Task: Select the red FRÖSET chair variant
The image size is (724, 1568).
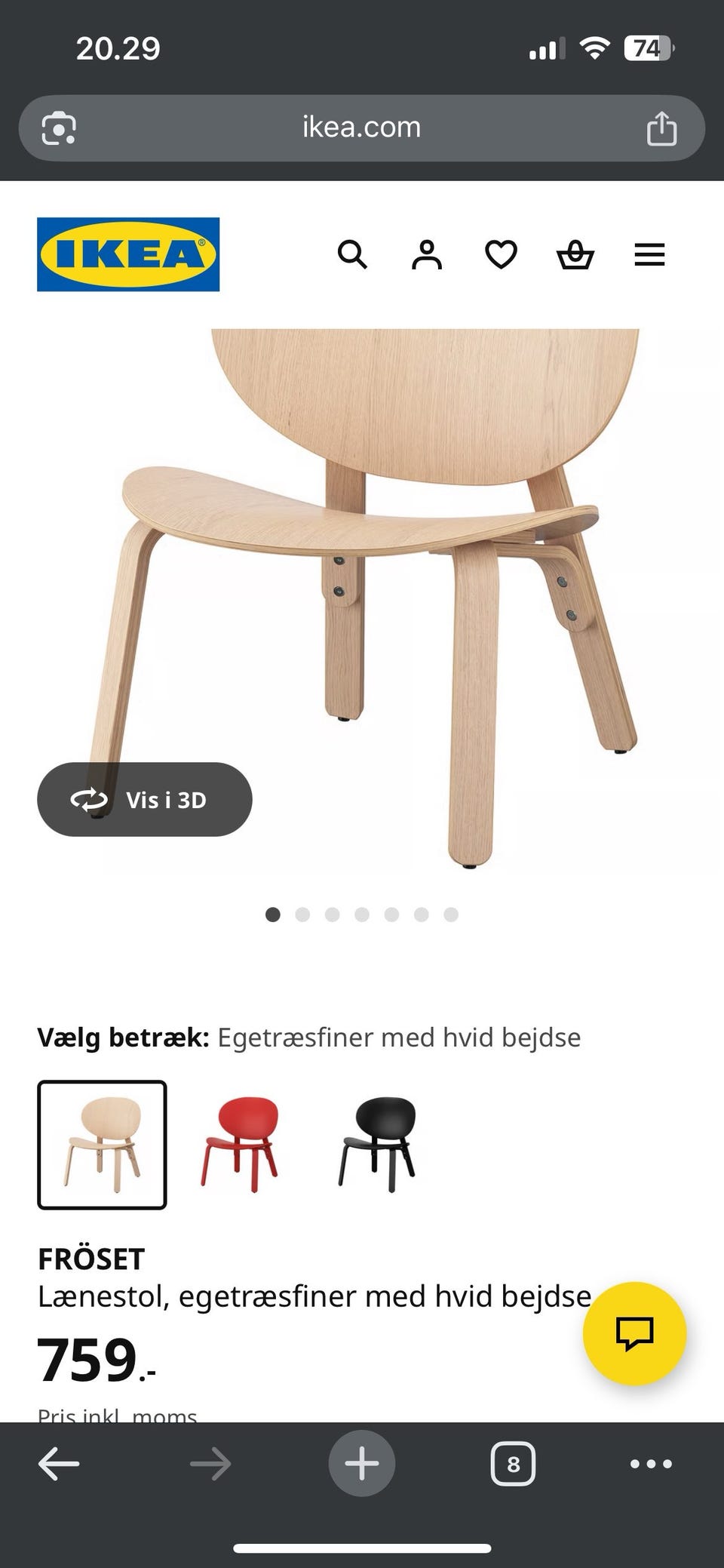Action: click(240, 1144)
